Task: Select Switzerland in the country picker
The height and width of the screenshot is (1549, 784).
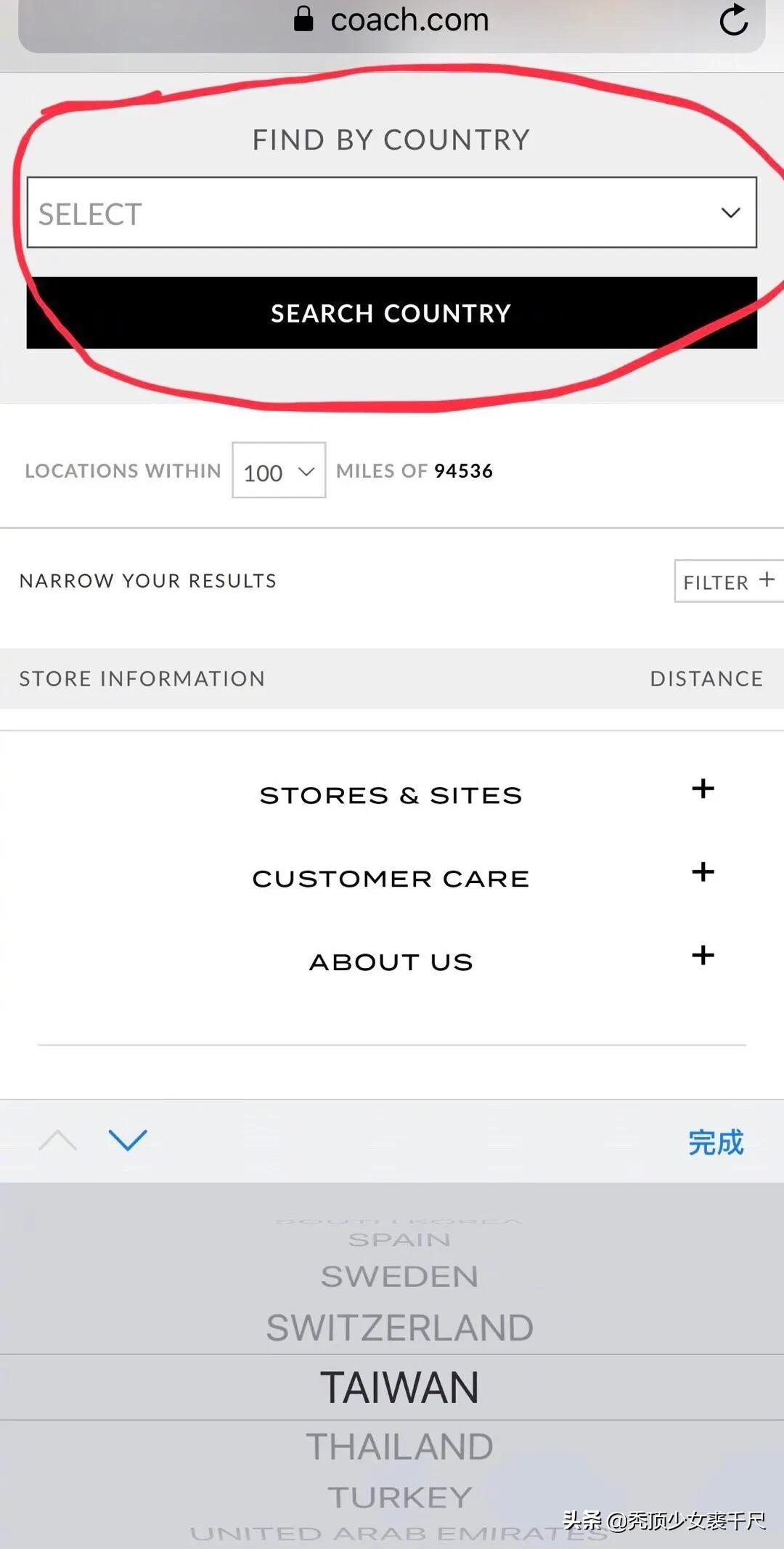Action: [x=399, y=1328]
